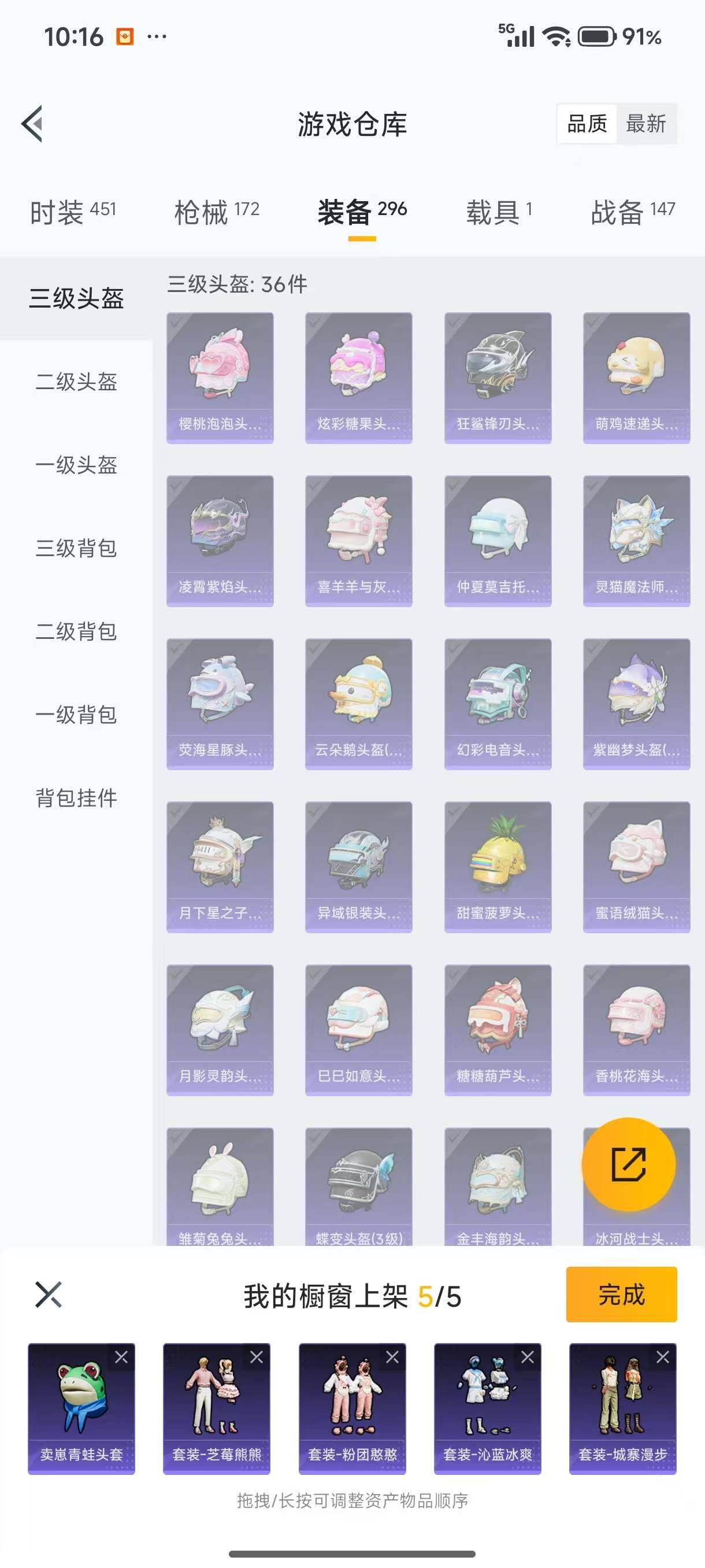
Task: Show 背包挂件 items
Action: [x=76, y=798]
